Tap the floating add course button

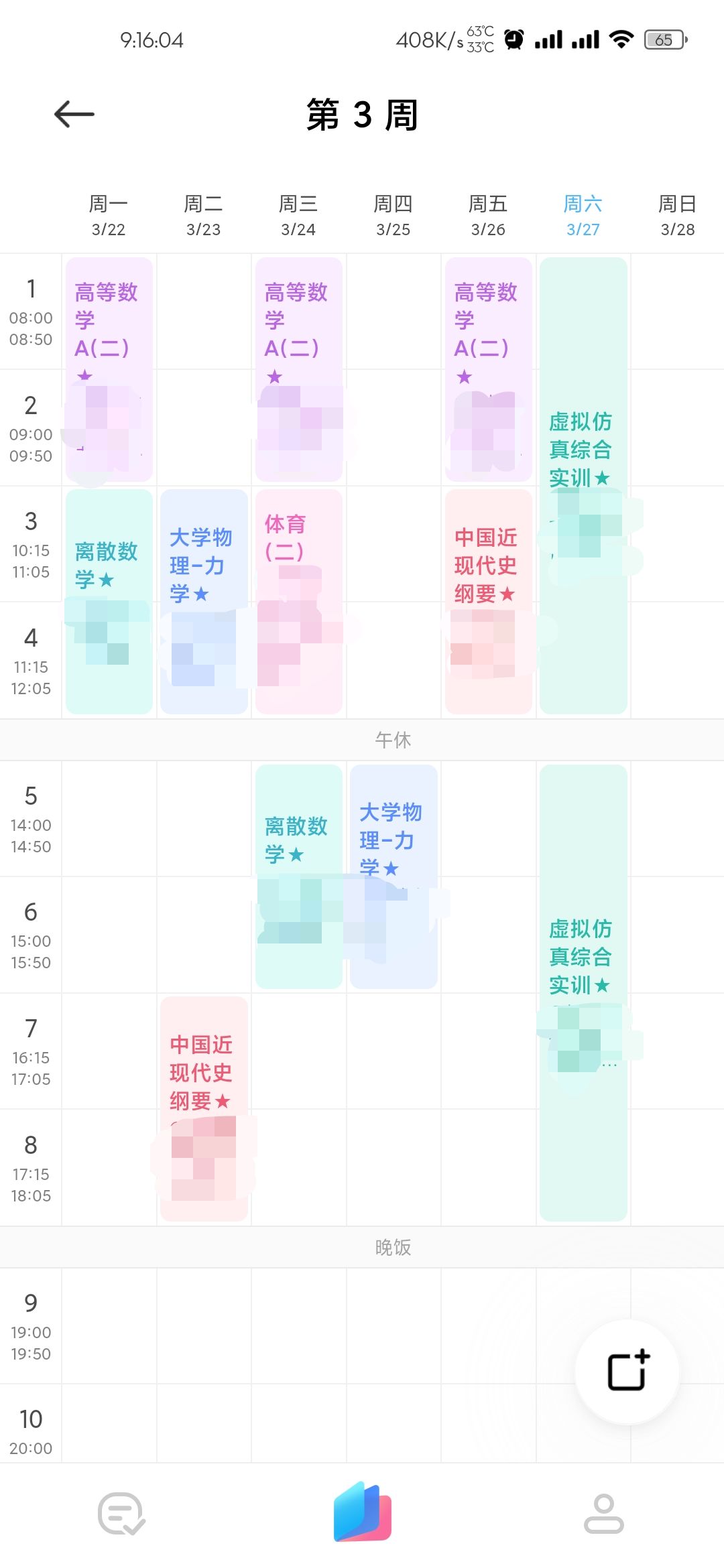pos(627,1371)
